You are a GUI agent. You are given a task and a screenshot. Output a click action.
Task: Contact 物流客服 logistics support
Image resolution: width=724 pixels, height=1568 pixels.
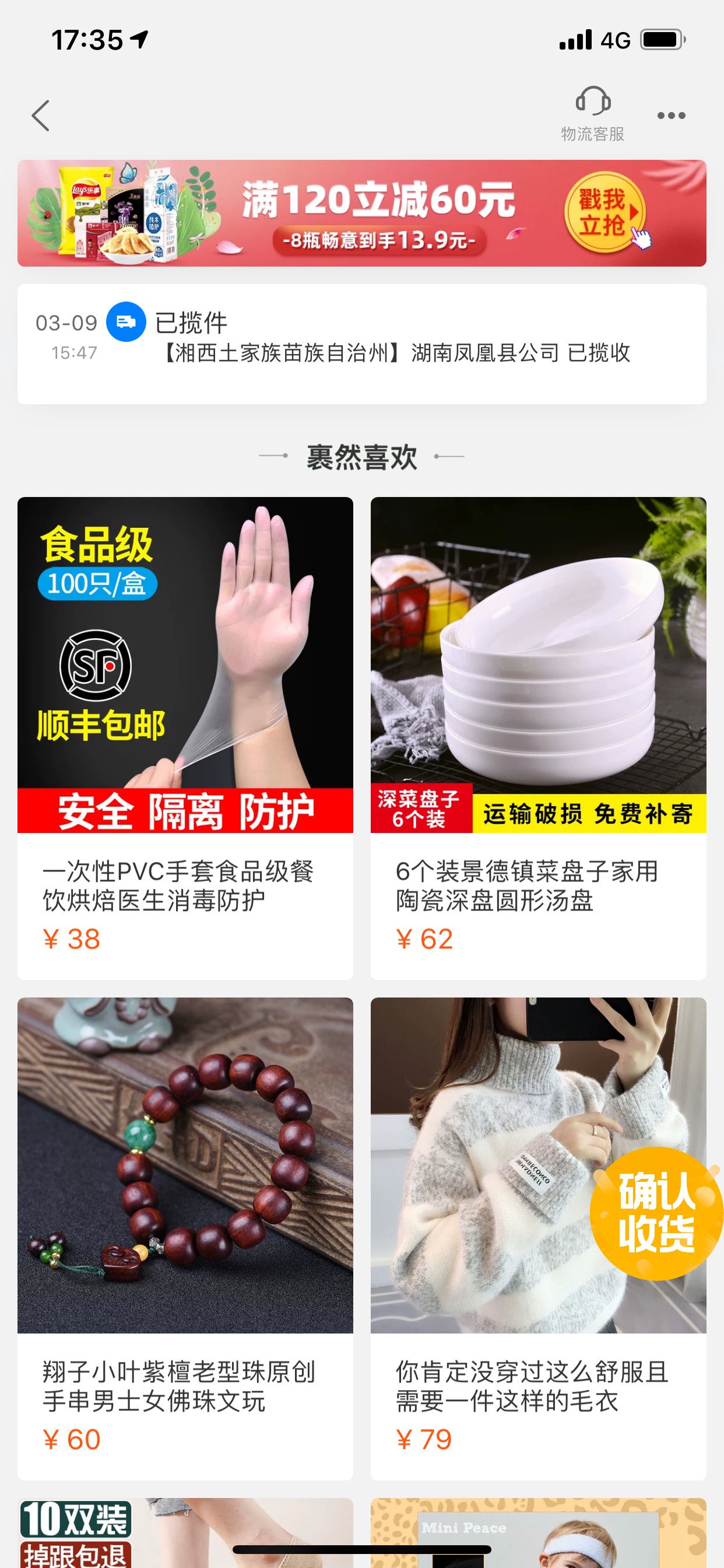tap(593, 114)
